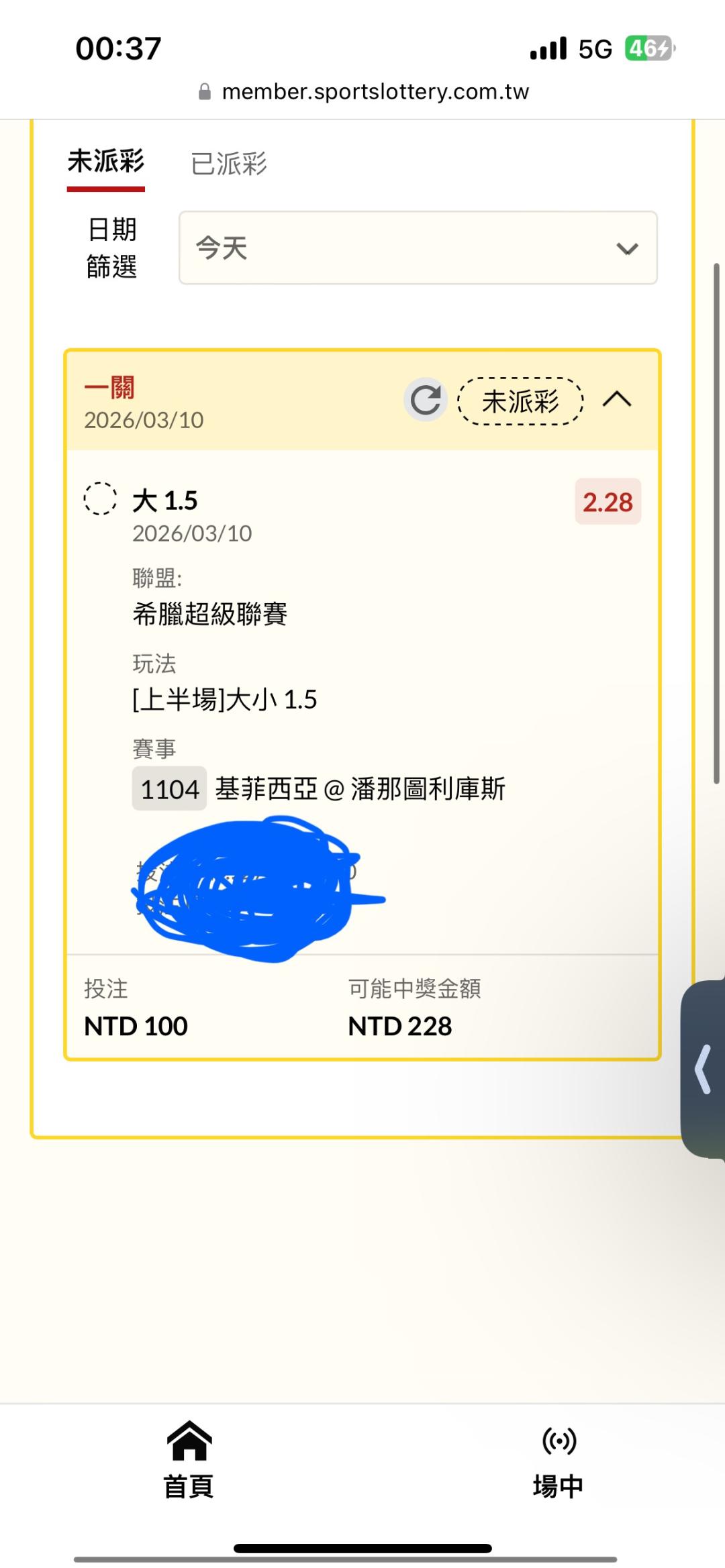Open the 場中 live section

(x=559, y=1461)
